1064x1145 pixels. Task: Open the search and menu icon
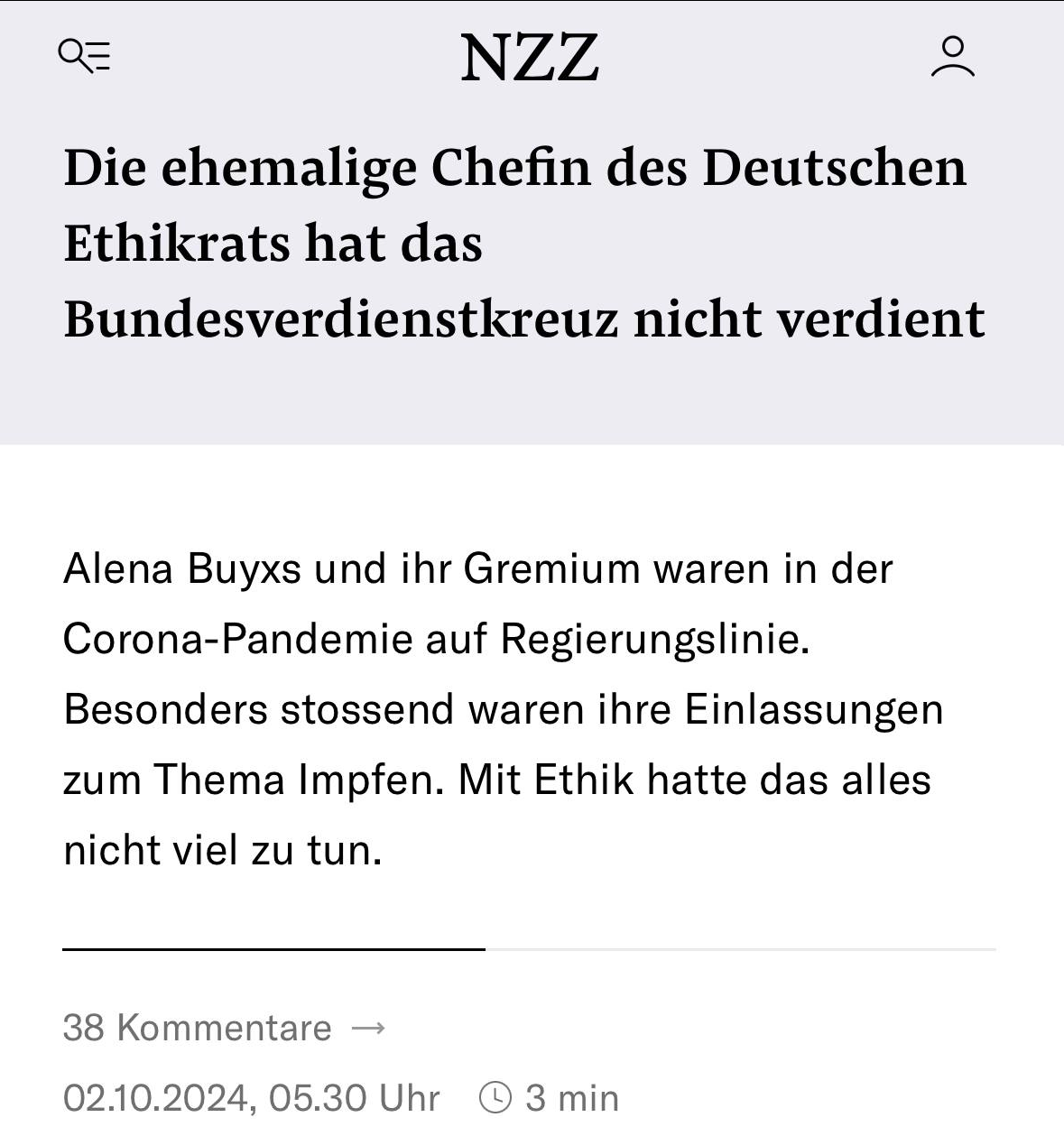[x=85, y=56]
